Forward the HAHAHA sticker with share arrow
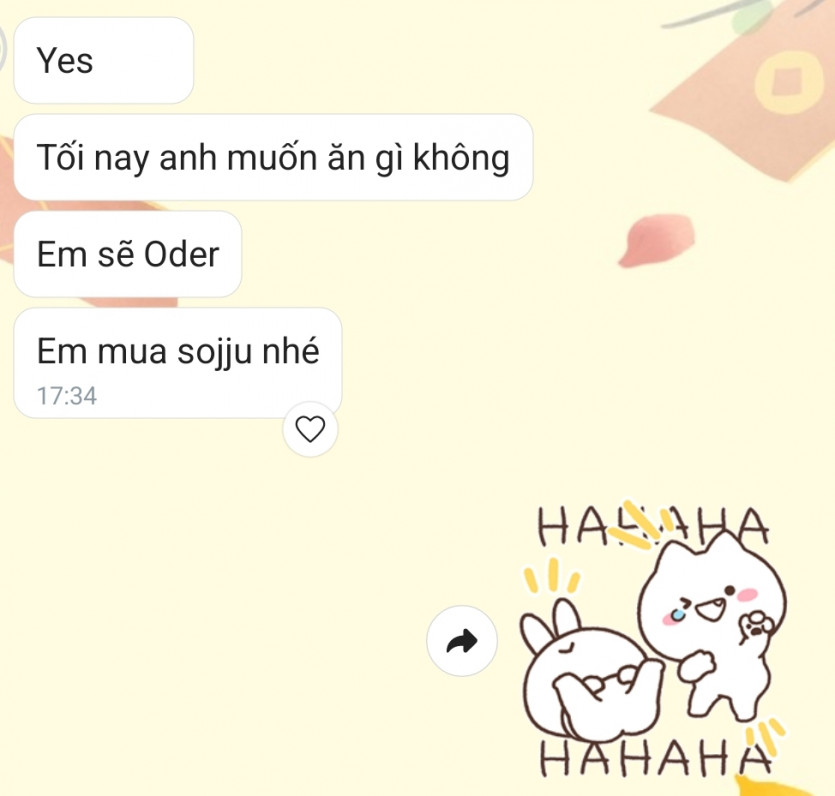835x796 pixels. coord(461,640)
